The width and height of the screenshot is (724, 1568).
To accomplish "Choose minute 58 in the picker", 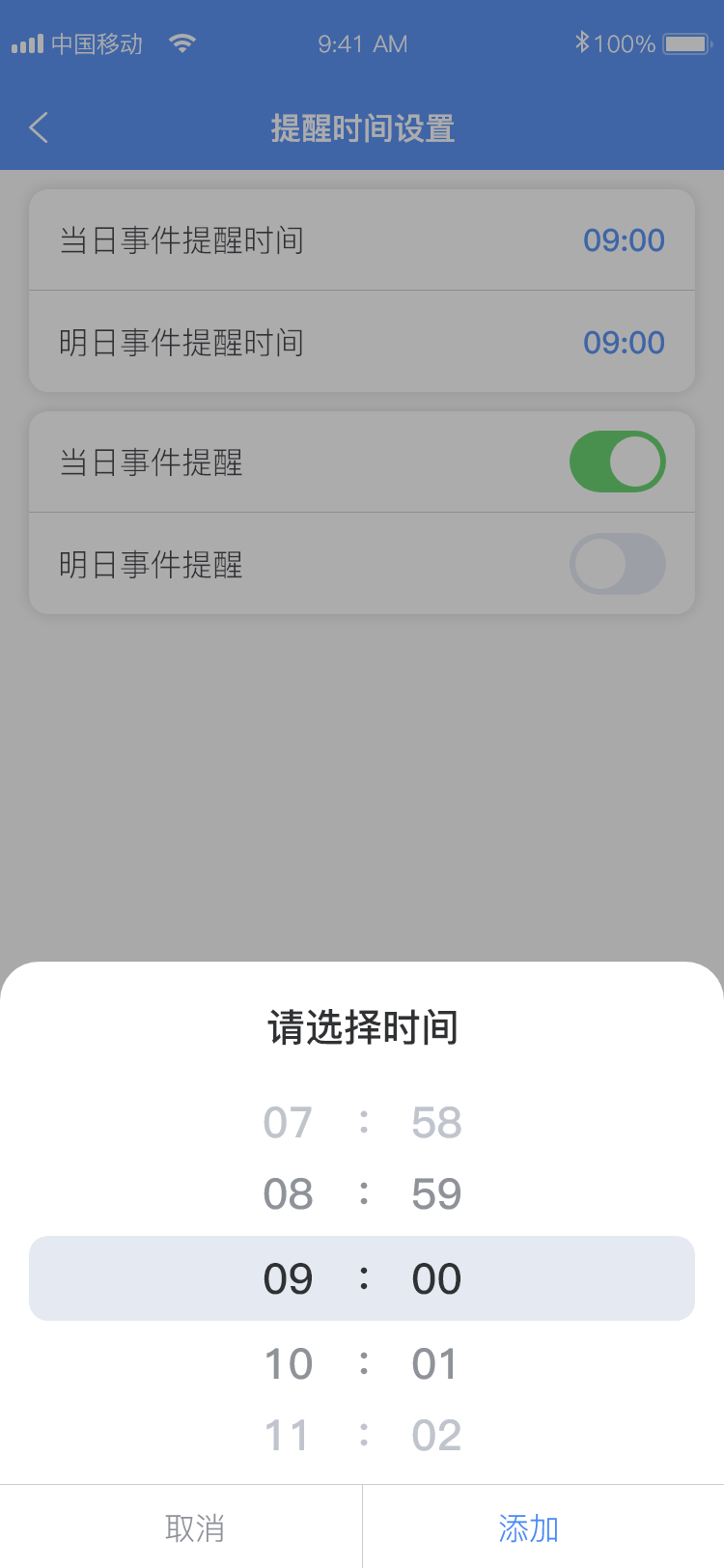I will click(x=436, y=1122).
